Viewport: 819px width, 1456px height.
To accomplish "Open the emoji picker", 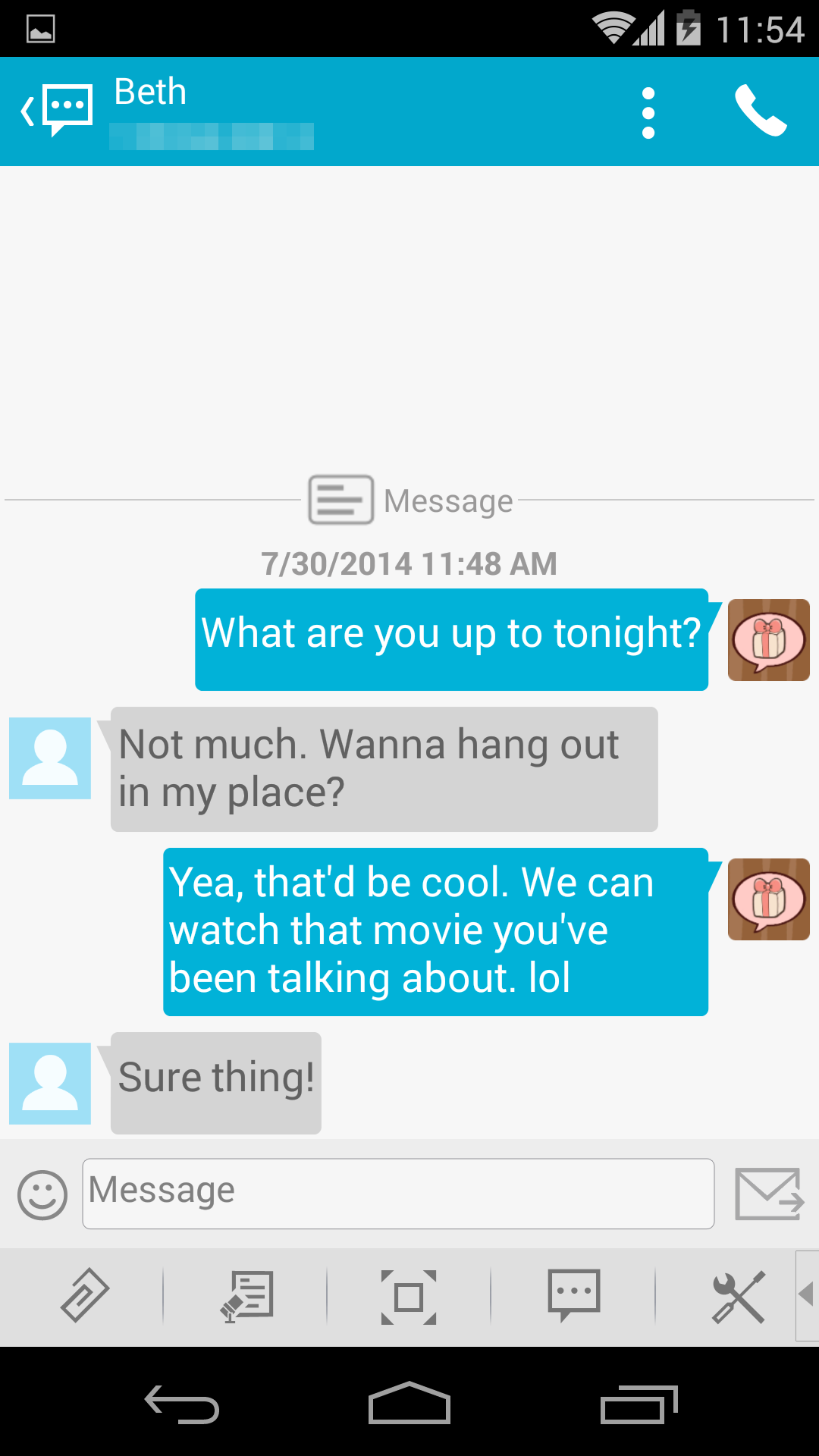I will click(x=42, y=1194).
